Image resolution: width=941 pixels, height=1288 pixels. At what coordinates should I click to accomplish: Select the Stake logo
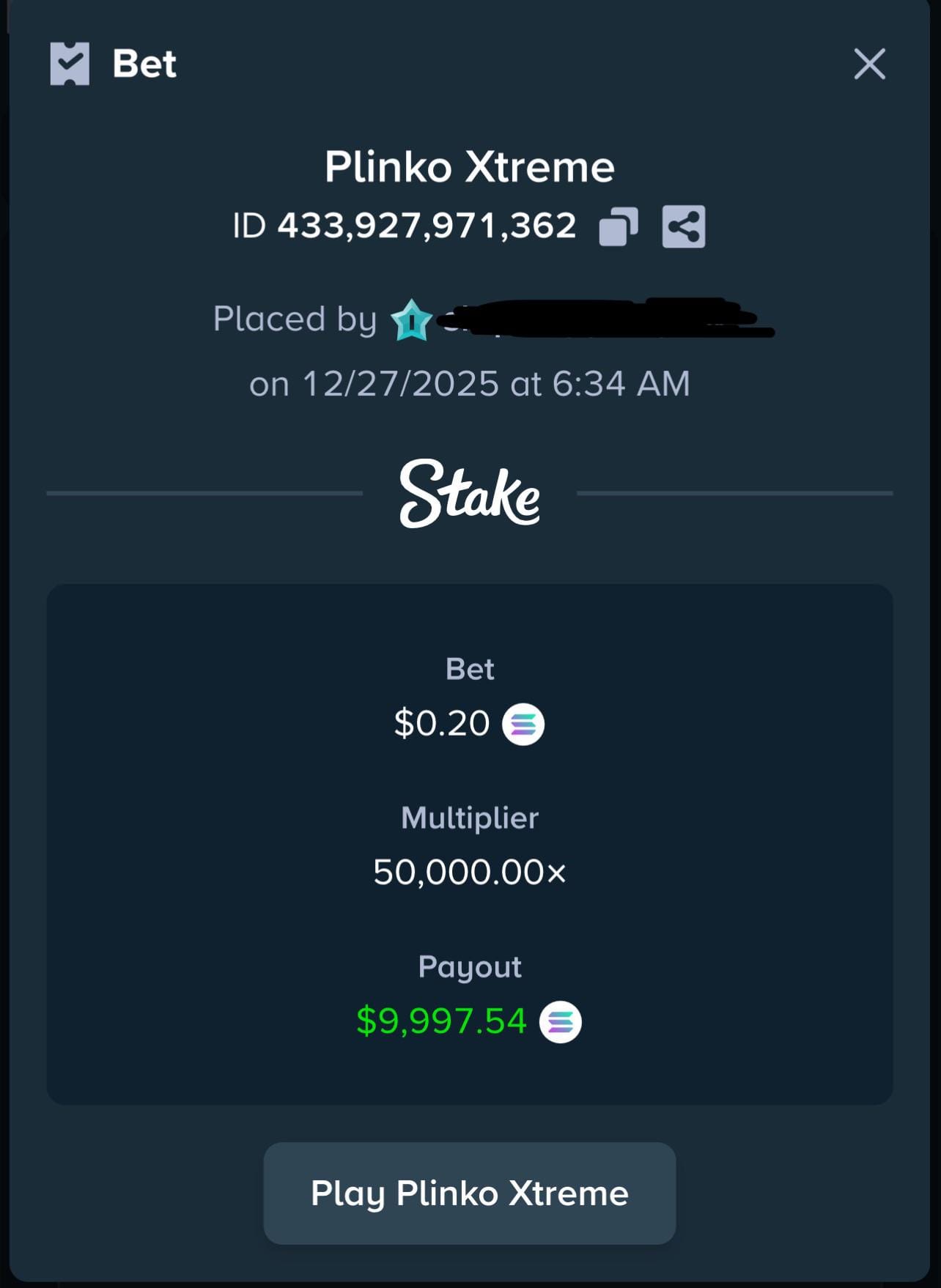coord(471,493)
